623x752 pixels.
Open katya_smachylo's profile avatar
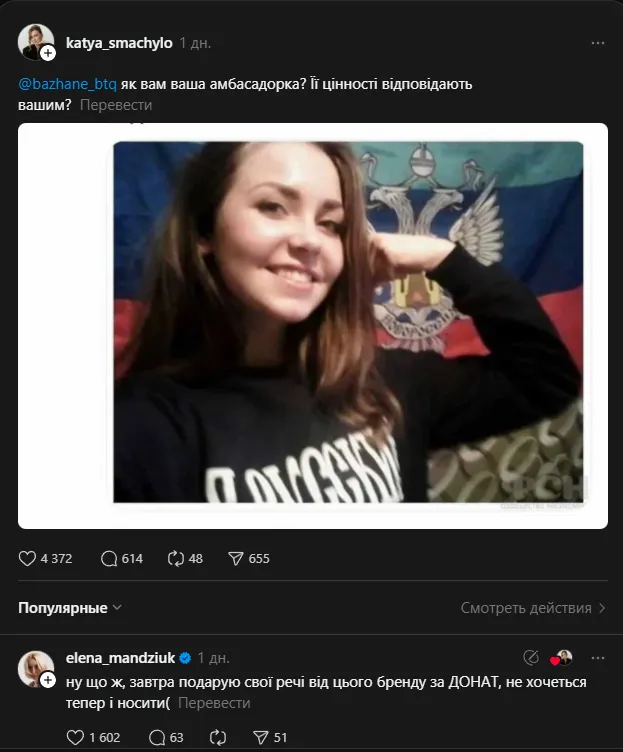[x=36, y=42]
